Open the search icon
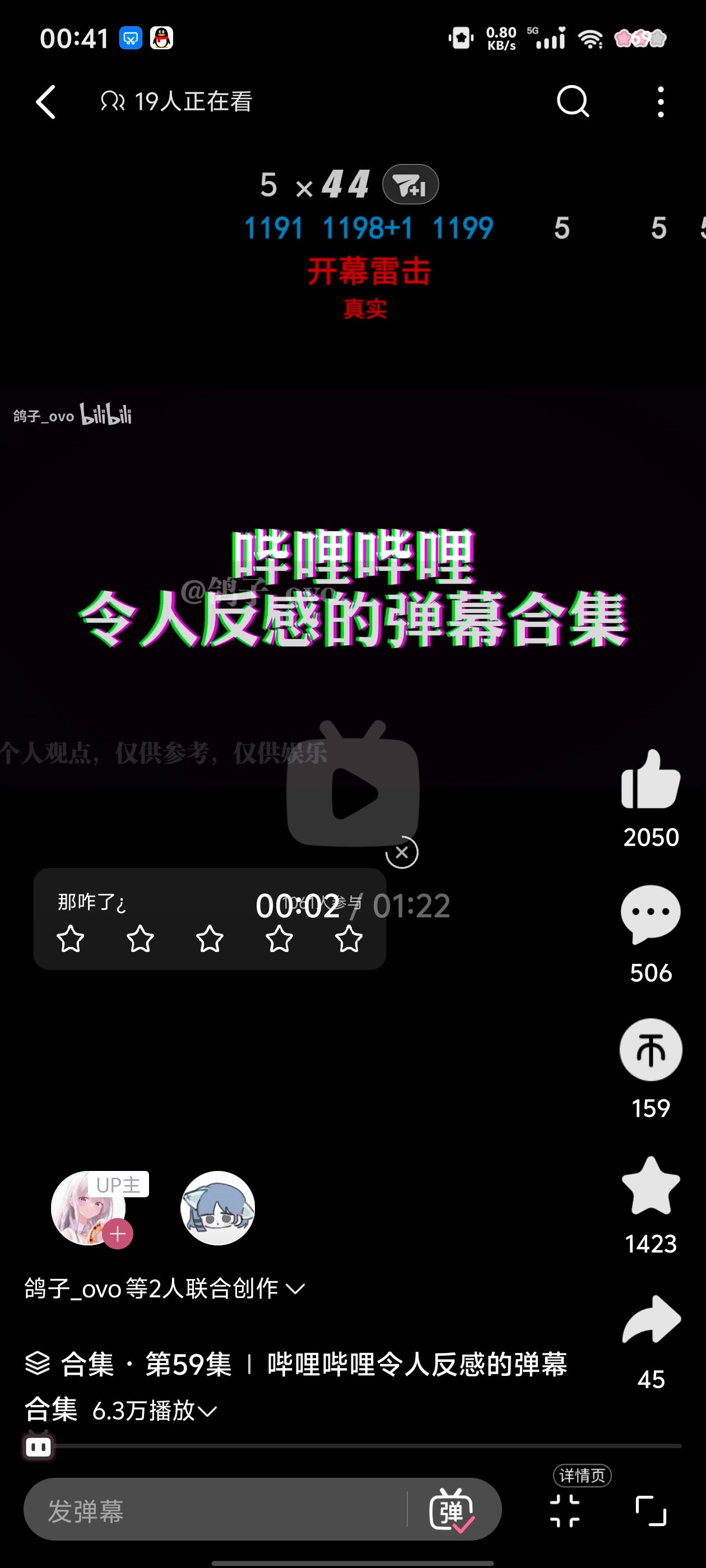 (x=572, y=101)
